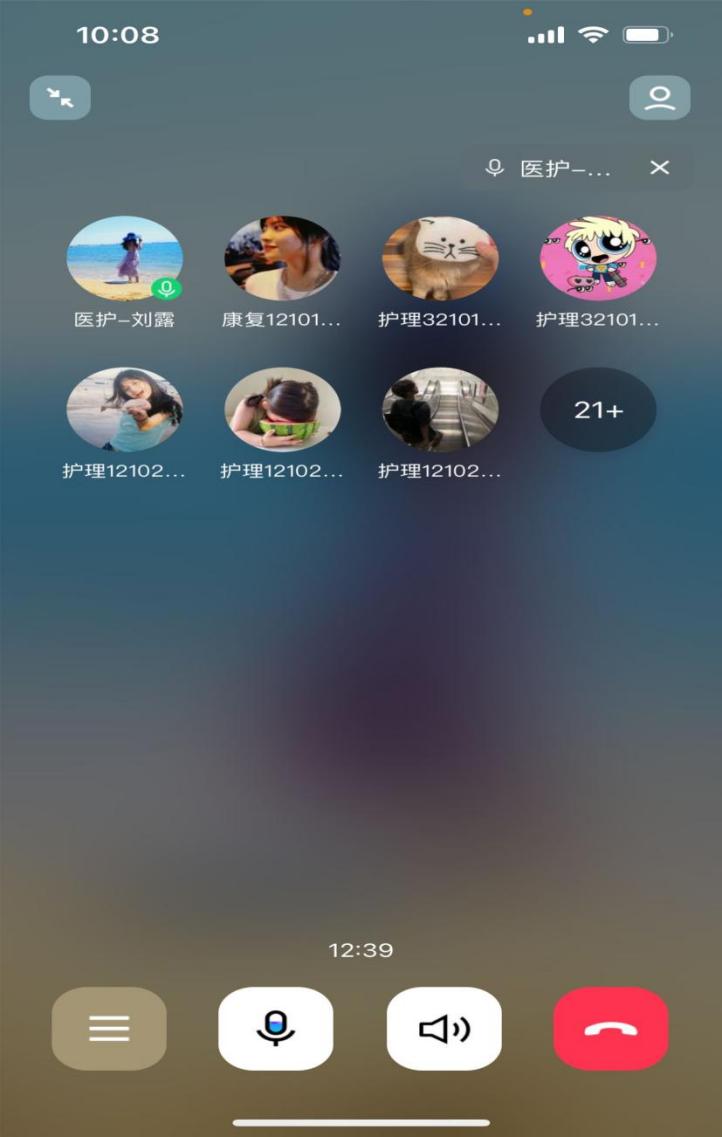The height and width of the screenshot is (1137, 722).
Task: Select participant starting with 康复12101
Action: pos(282,259)
